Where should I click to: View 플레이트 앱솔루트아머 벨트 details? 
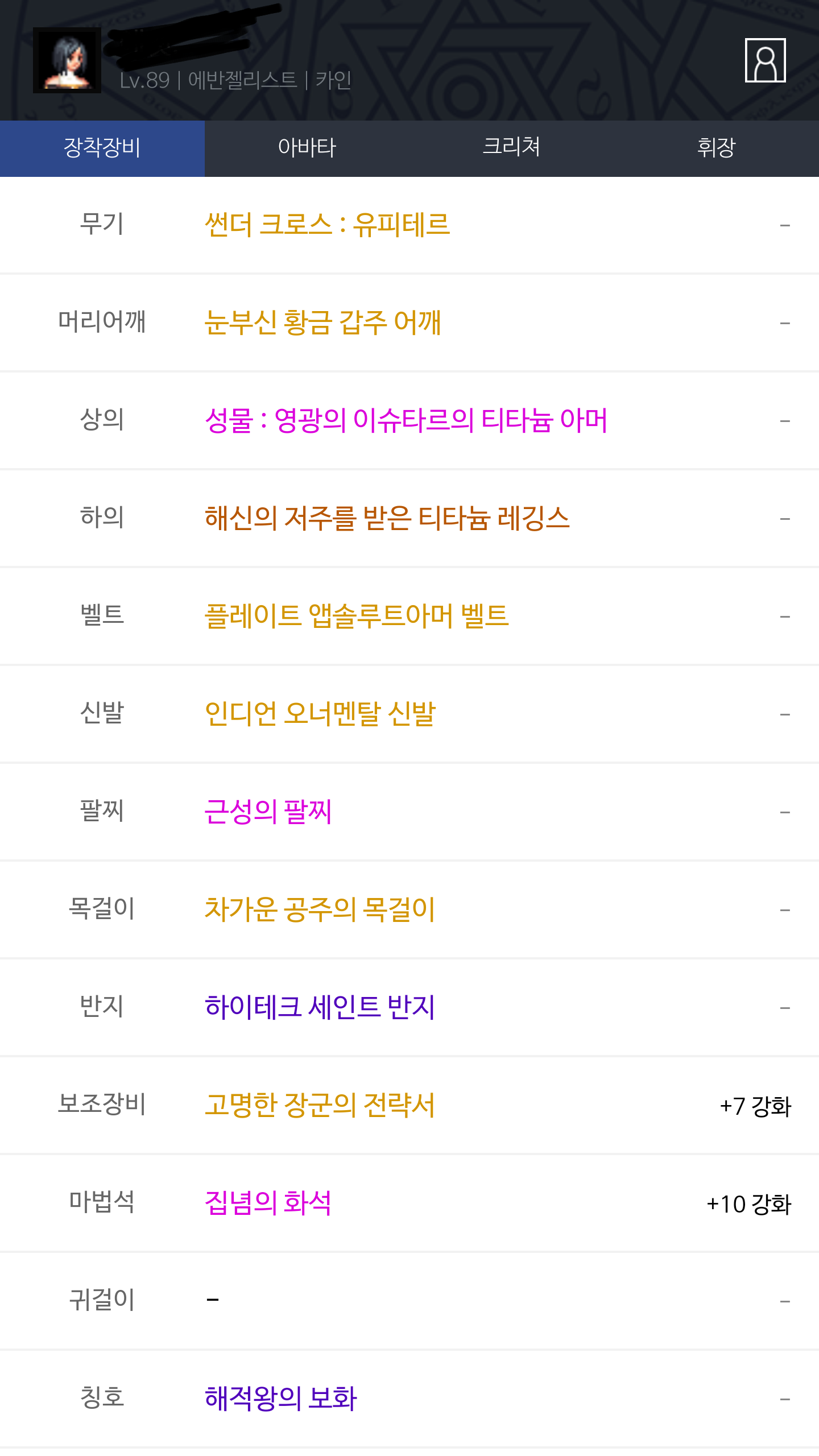coord(357,616)
